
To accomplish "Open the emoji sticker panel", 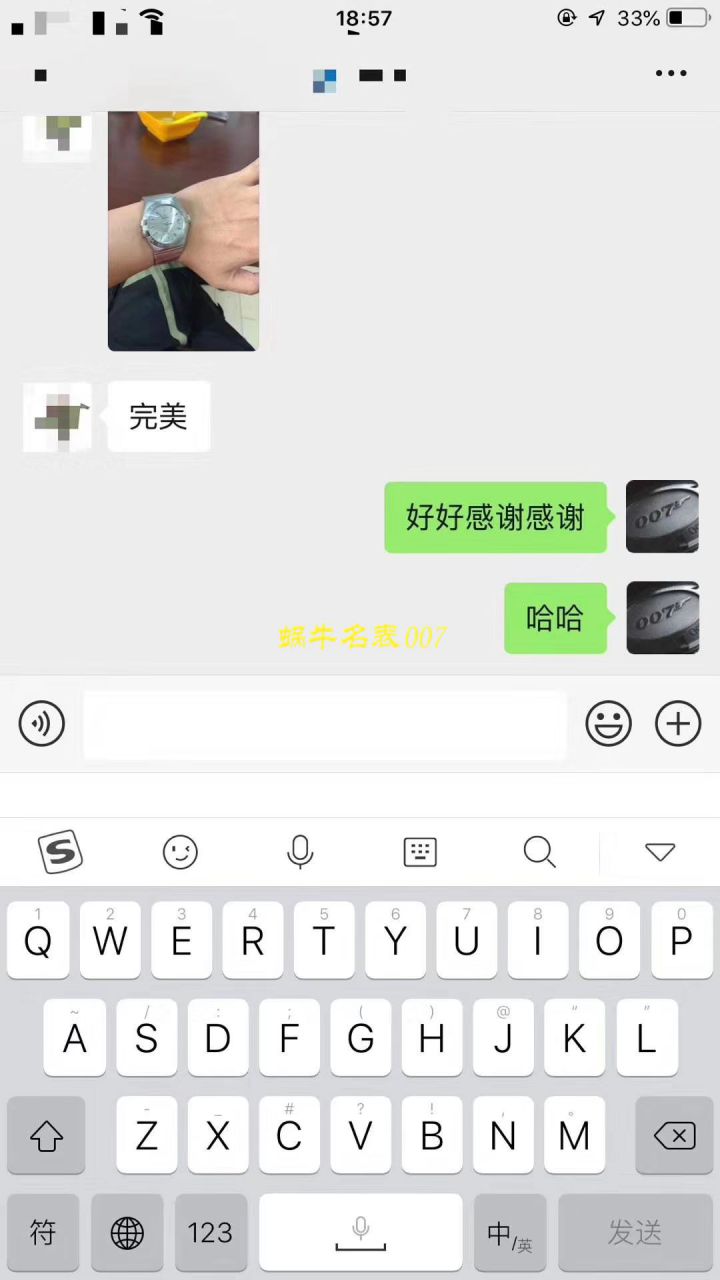I will pyautogui.click(x=608, y=723).
